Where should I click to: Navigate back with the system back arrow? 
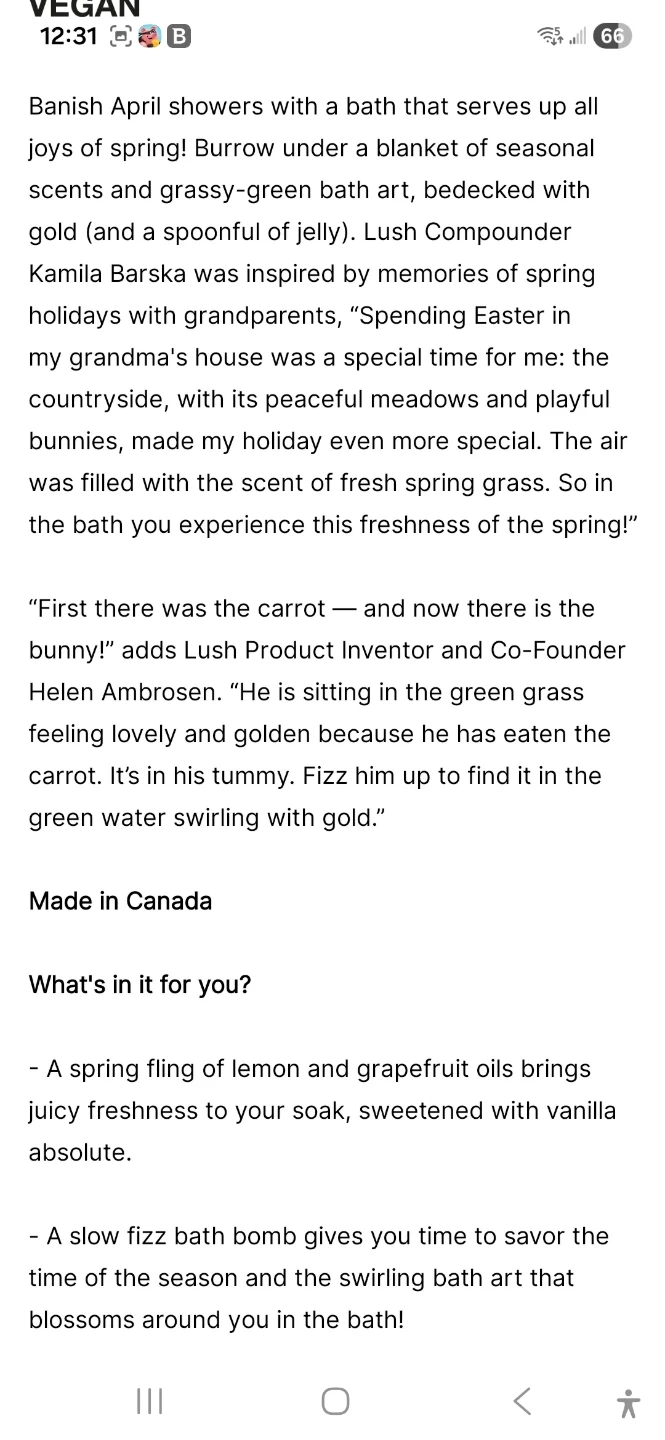point(521,1401)
